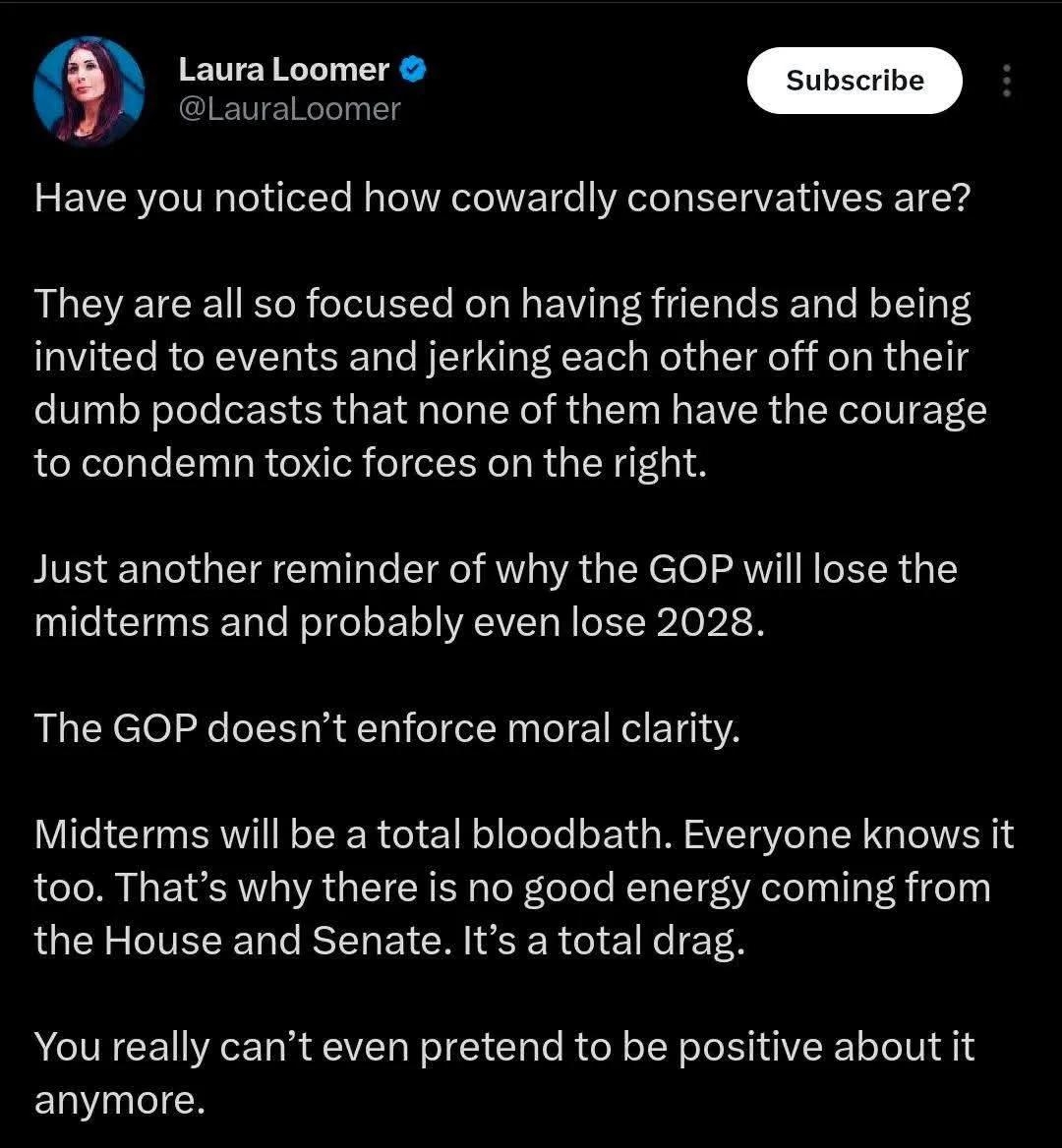This screenshot has height=1148, width=1062.
Task: Open the post's overflow menu
Action: pos(1006,81)
